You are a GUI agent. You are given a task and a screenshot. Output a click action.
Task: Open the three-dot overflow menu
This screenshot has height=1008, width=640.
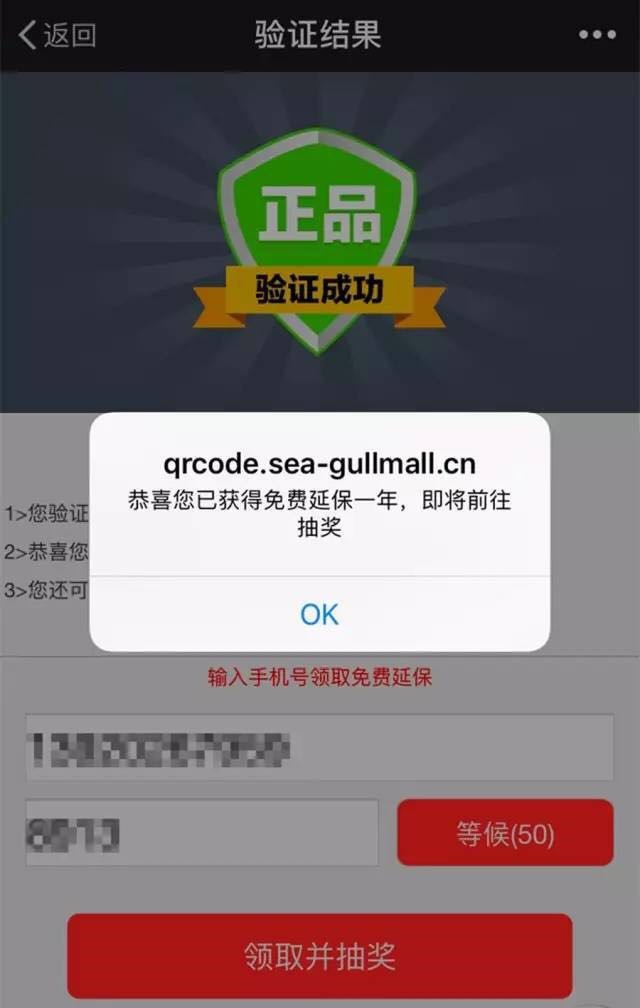tap(597, 35)
